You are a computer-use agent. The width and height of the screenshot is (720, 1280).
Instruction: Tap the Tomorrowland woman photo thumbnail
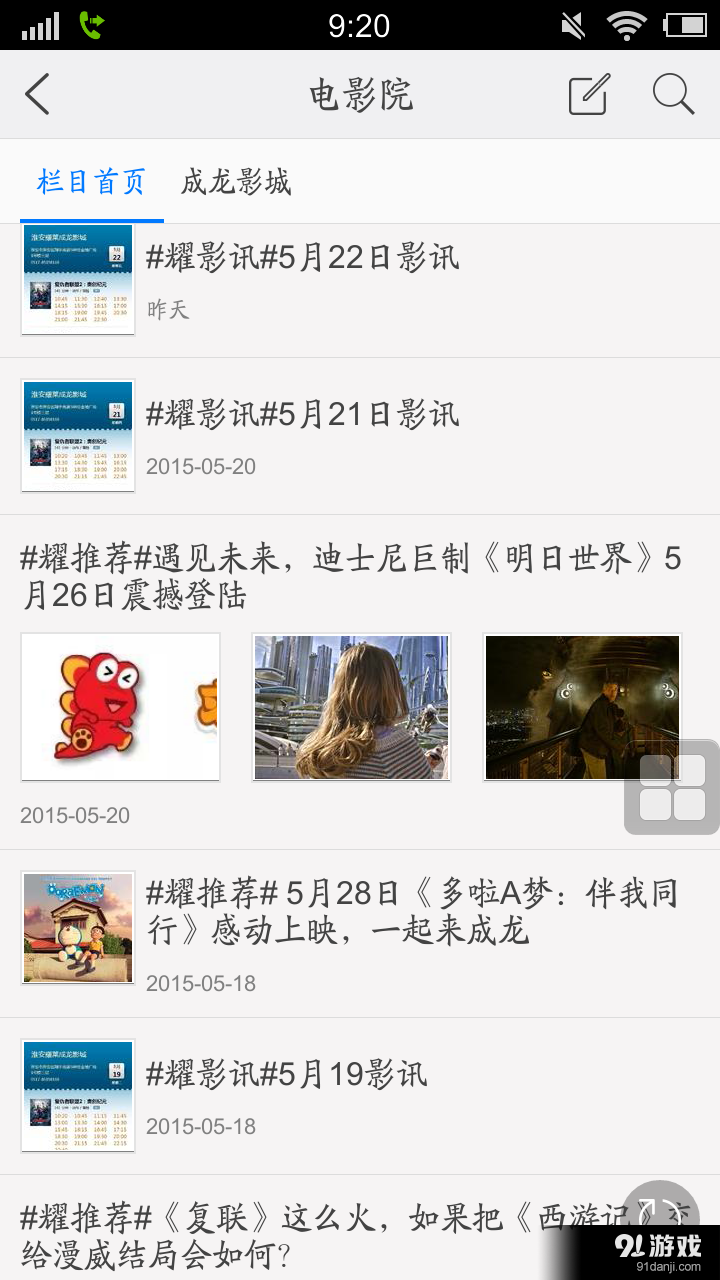[351, 706]
